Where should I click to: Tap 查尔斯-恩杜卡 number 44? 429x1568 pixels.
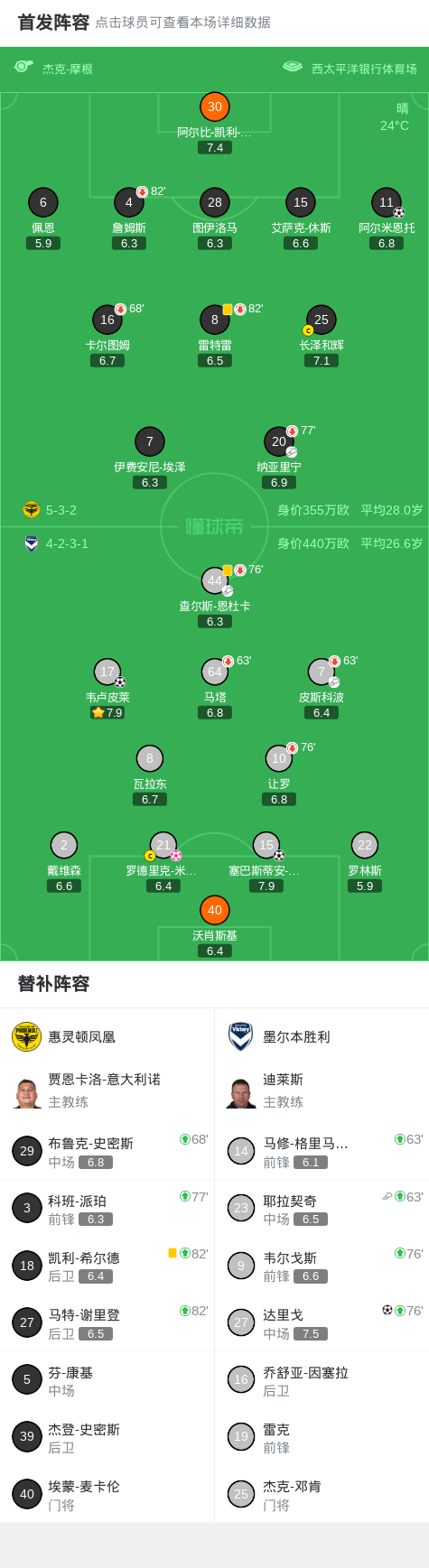(x=215, y=581)
